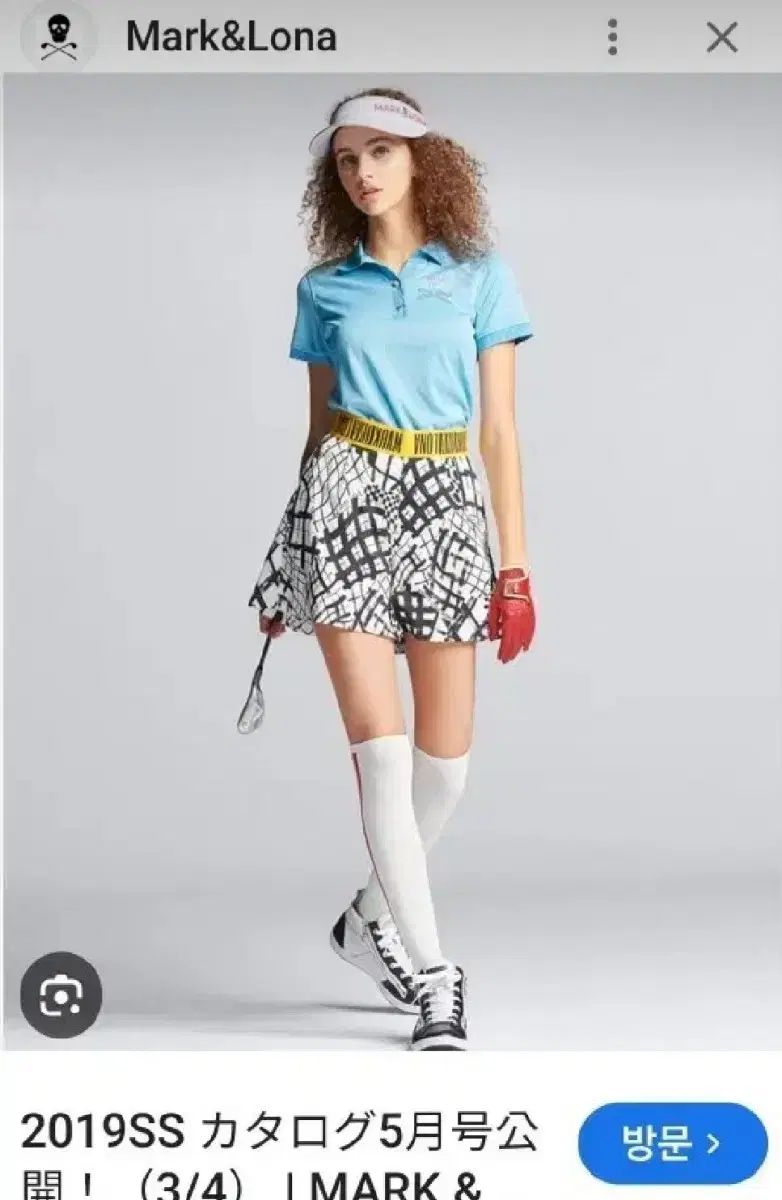Screen dimensions: 782x1200
Task: Close the Mark&Lona image viewer
Action: tap(721, 38)
